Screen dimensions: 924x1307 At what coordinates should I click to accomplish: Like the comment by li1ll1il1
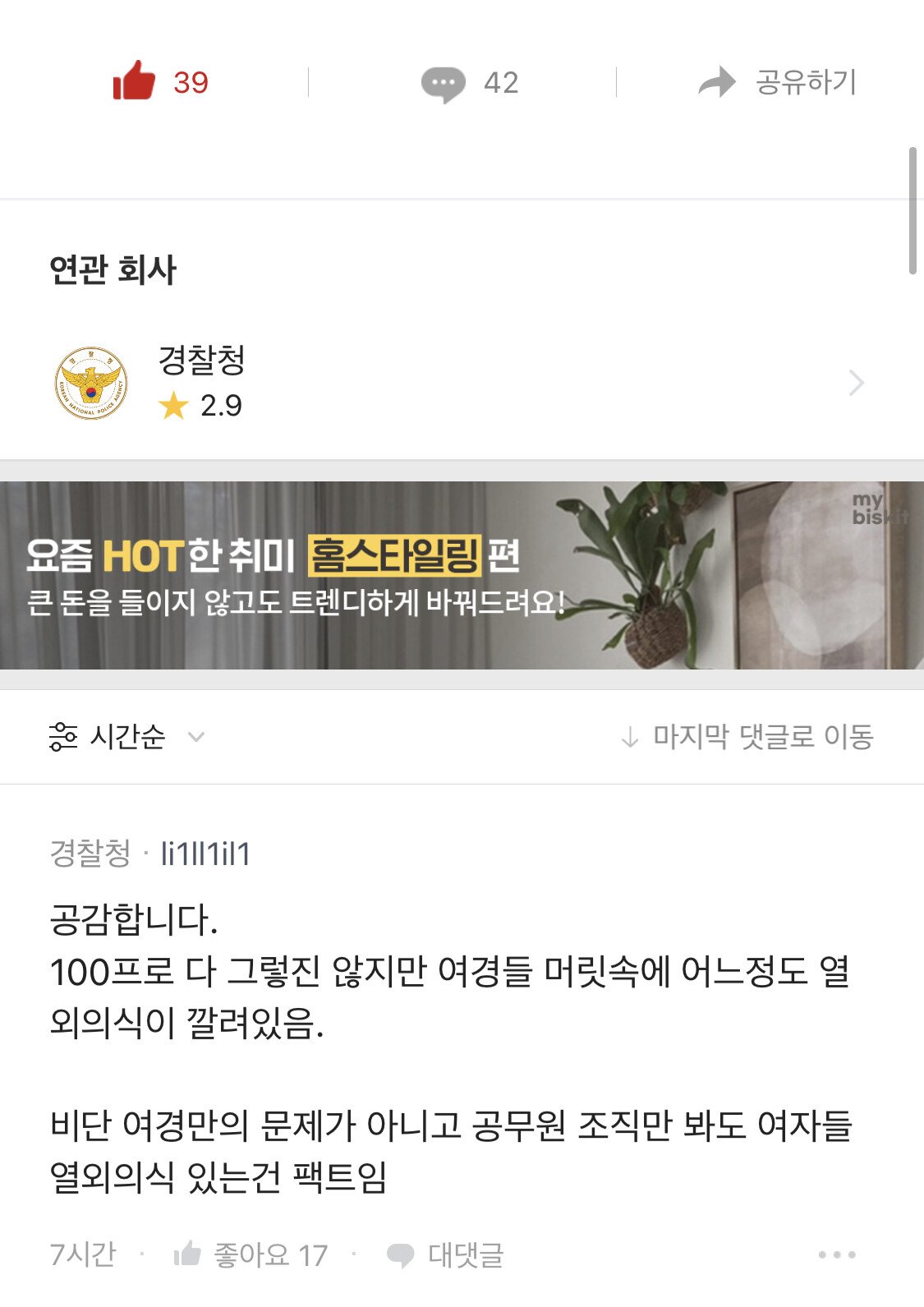[251, 1254]
